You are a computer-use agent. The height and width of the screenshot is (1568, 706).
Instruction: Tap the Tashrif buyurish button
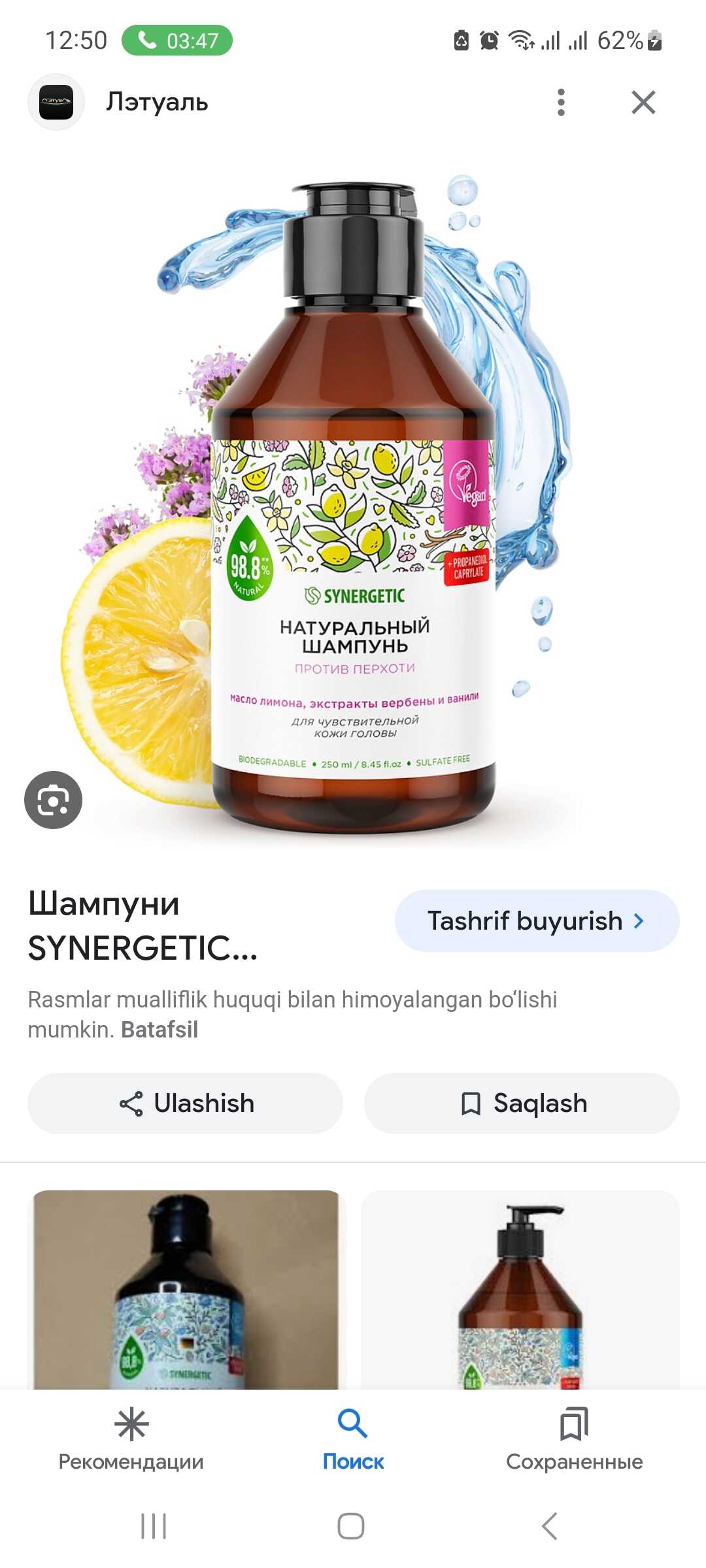click(537, 921)
